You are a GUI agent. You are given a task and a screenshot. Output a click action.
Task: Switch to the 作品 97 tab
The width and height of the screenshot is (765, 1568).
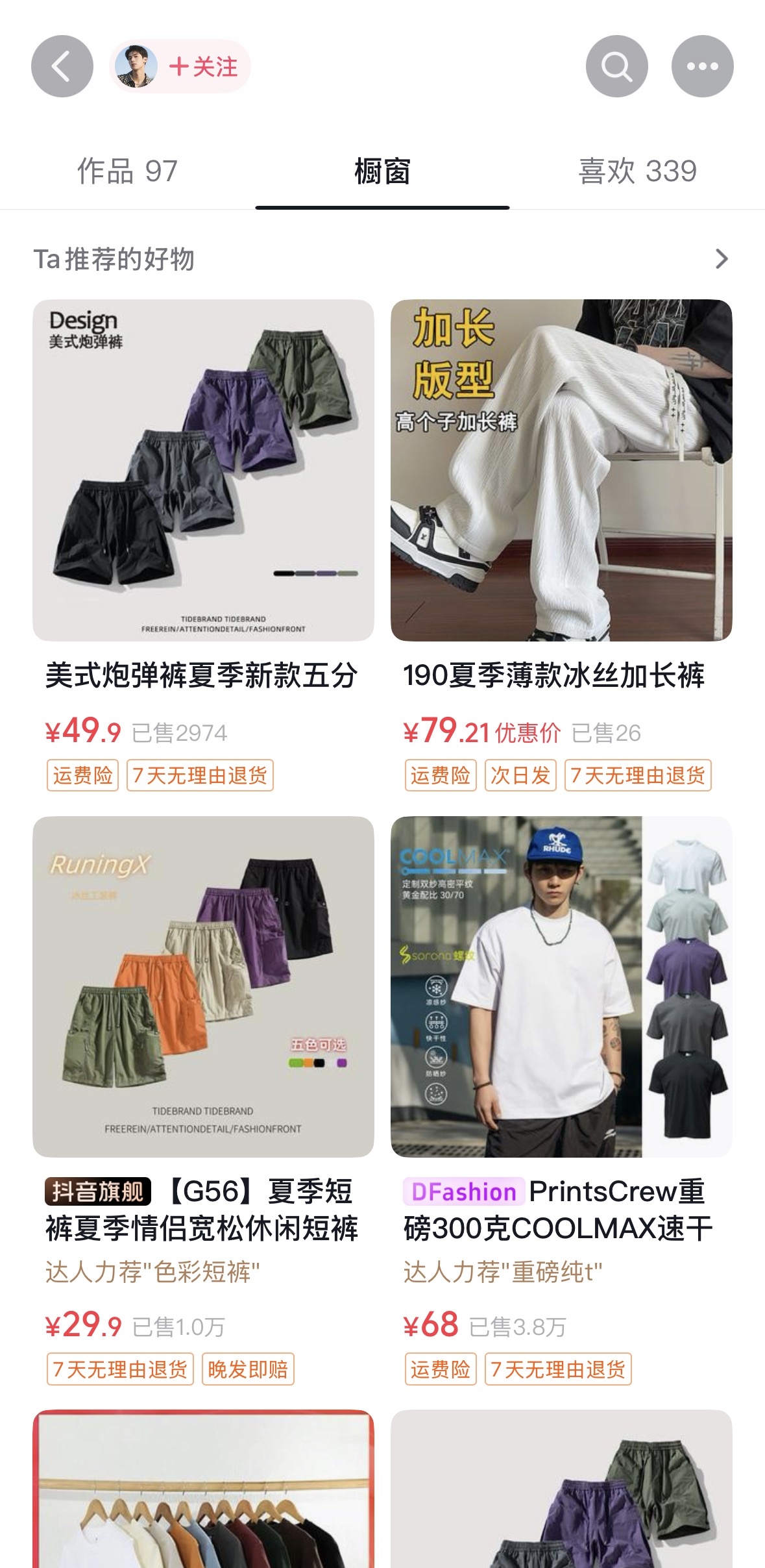coord(127,171)
